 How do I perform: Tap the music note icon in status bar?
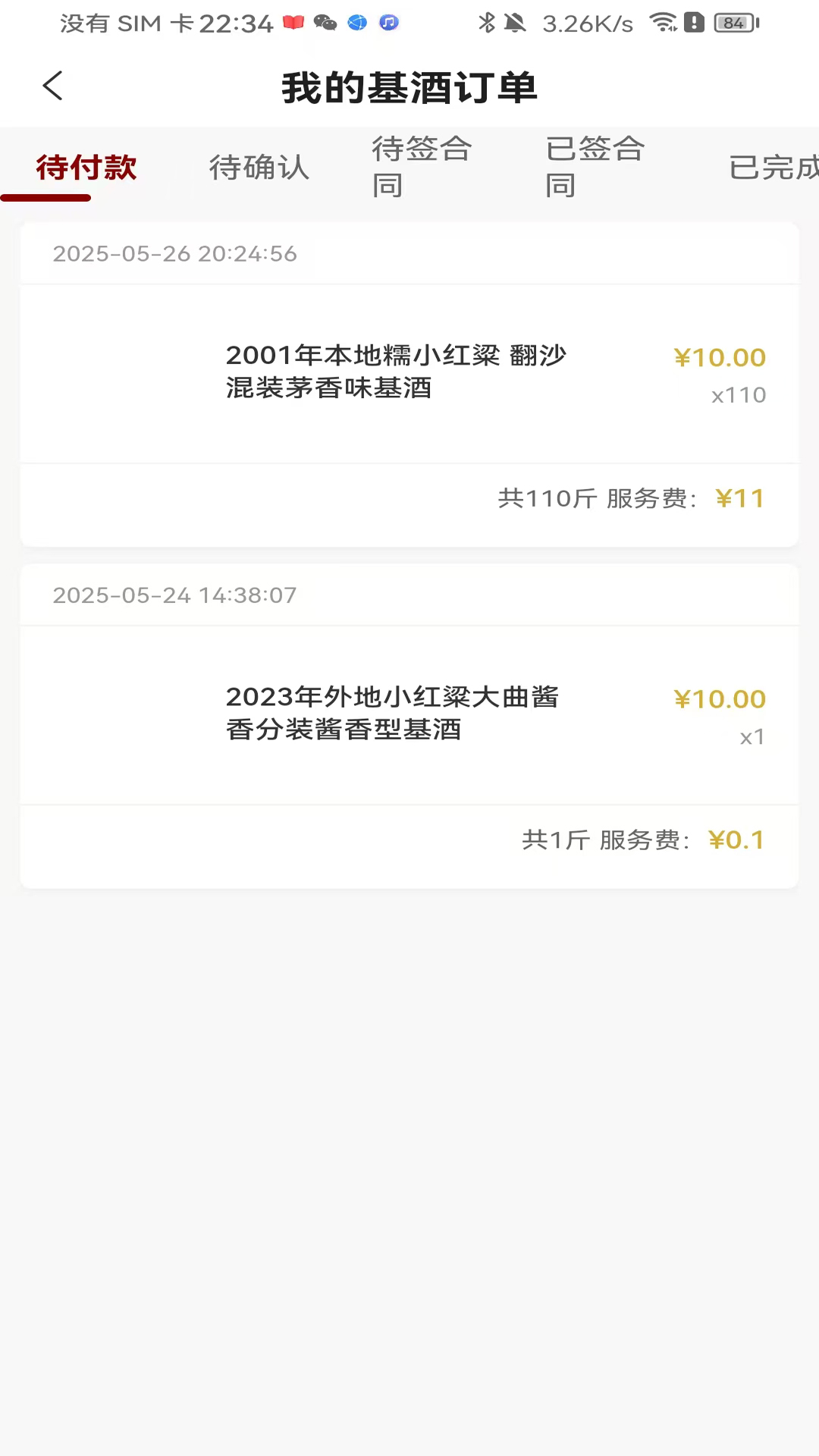pyautogui.click(x=388, y=24)
